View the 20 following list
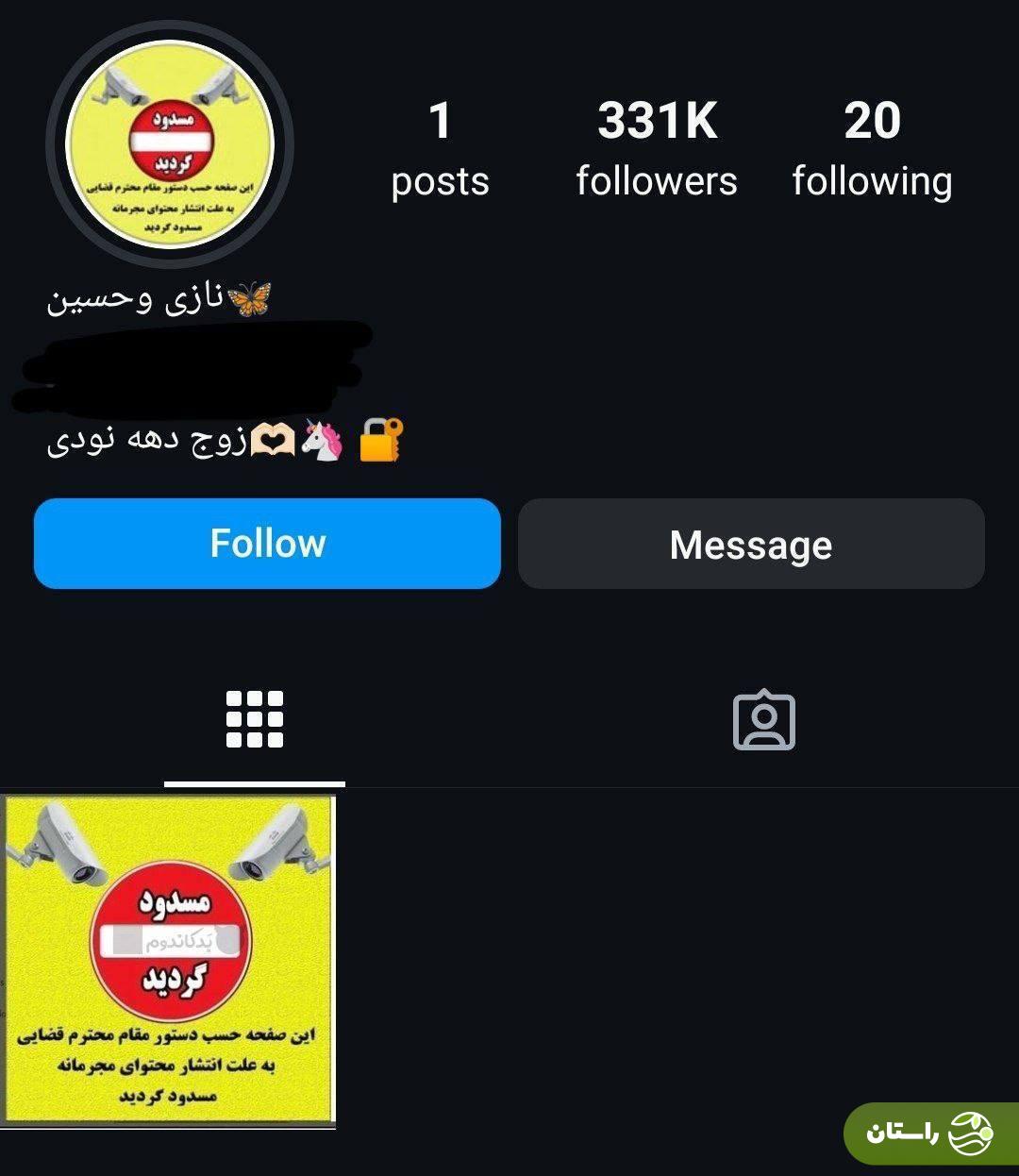1019x1176 pixels. pyautogui.click(x=872, y=148)
